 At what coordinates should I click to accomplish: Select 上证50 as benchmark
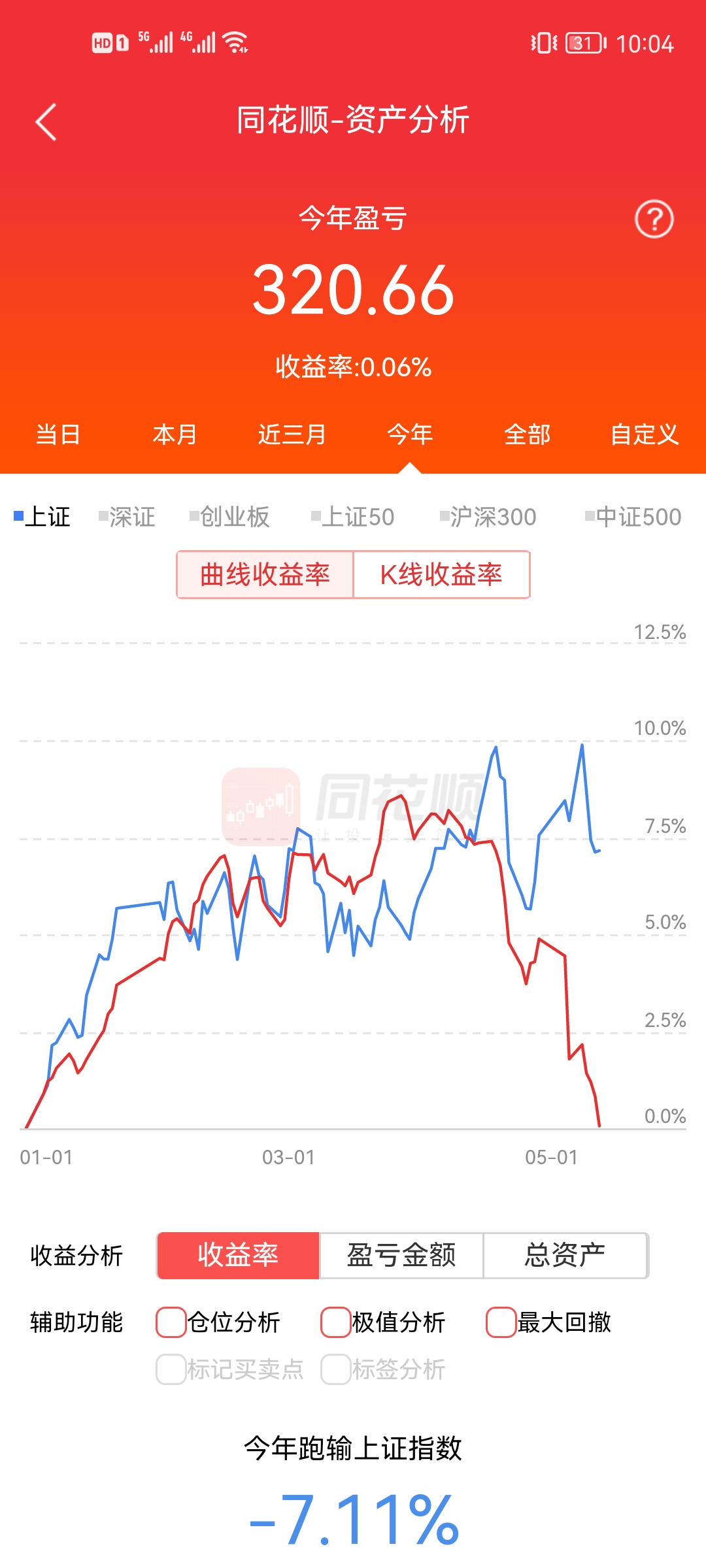pyautogui.click(x=353, y=517)
